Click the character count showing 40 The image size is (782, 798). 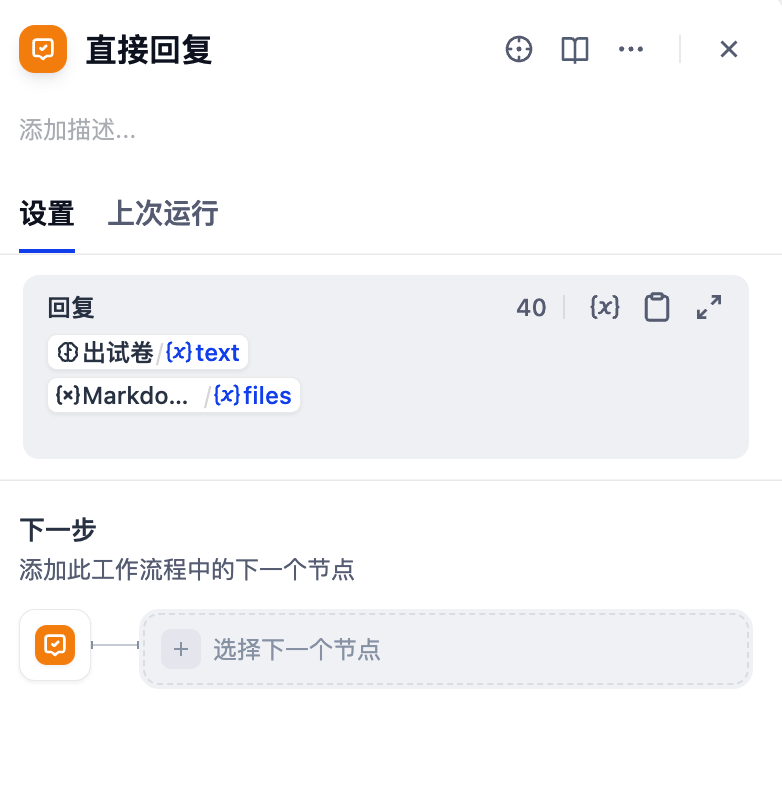pyautogui.click(x=531, y=308)
